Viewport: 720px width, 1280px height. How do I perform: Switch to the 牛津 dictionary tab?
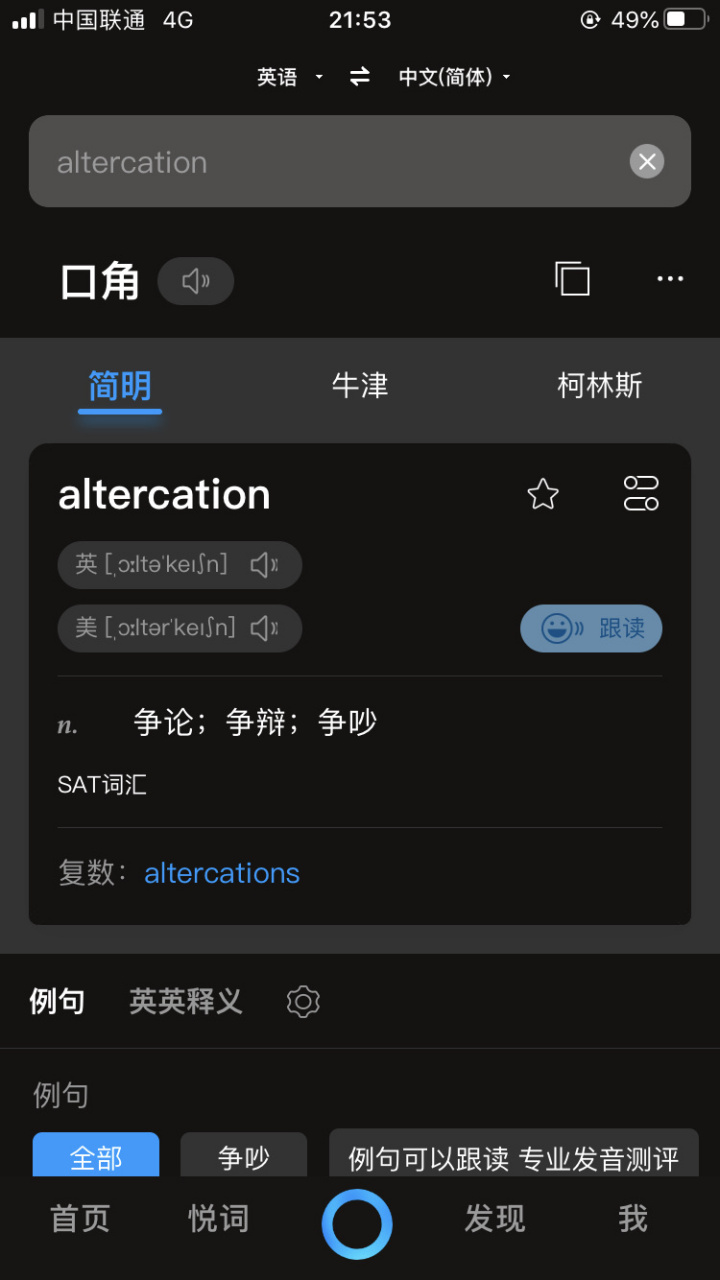359,387
